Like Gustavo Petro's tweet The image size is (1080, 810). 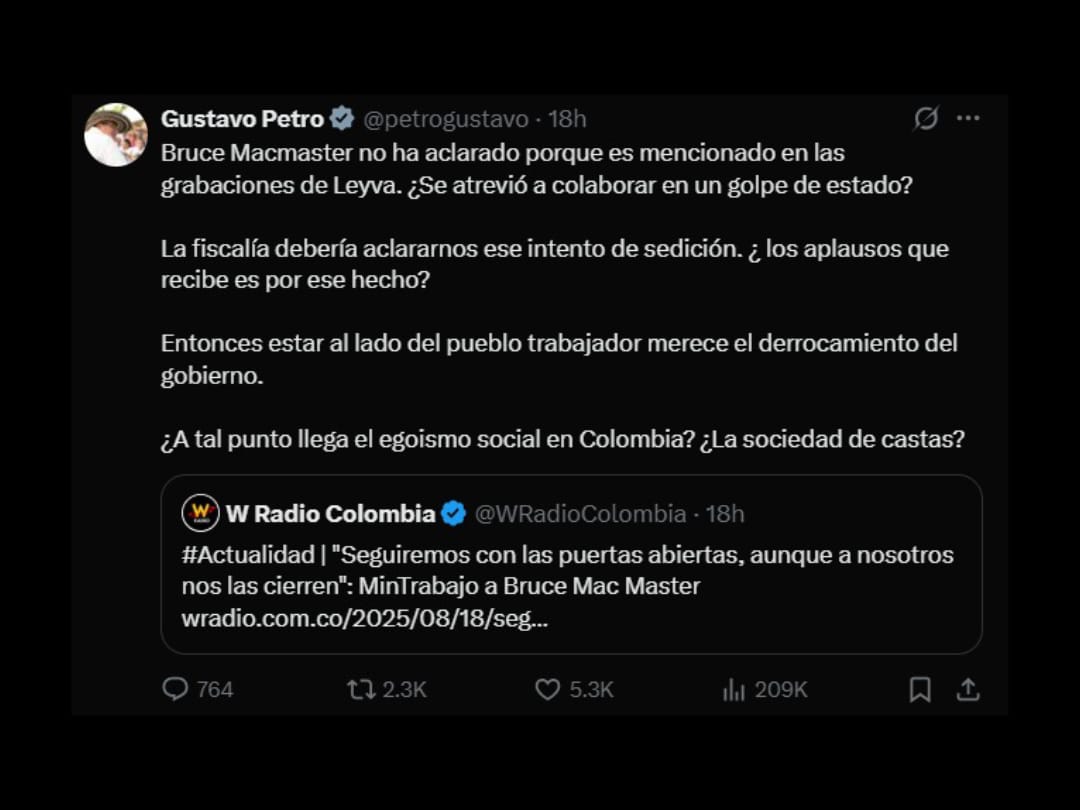point(547,689)
